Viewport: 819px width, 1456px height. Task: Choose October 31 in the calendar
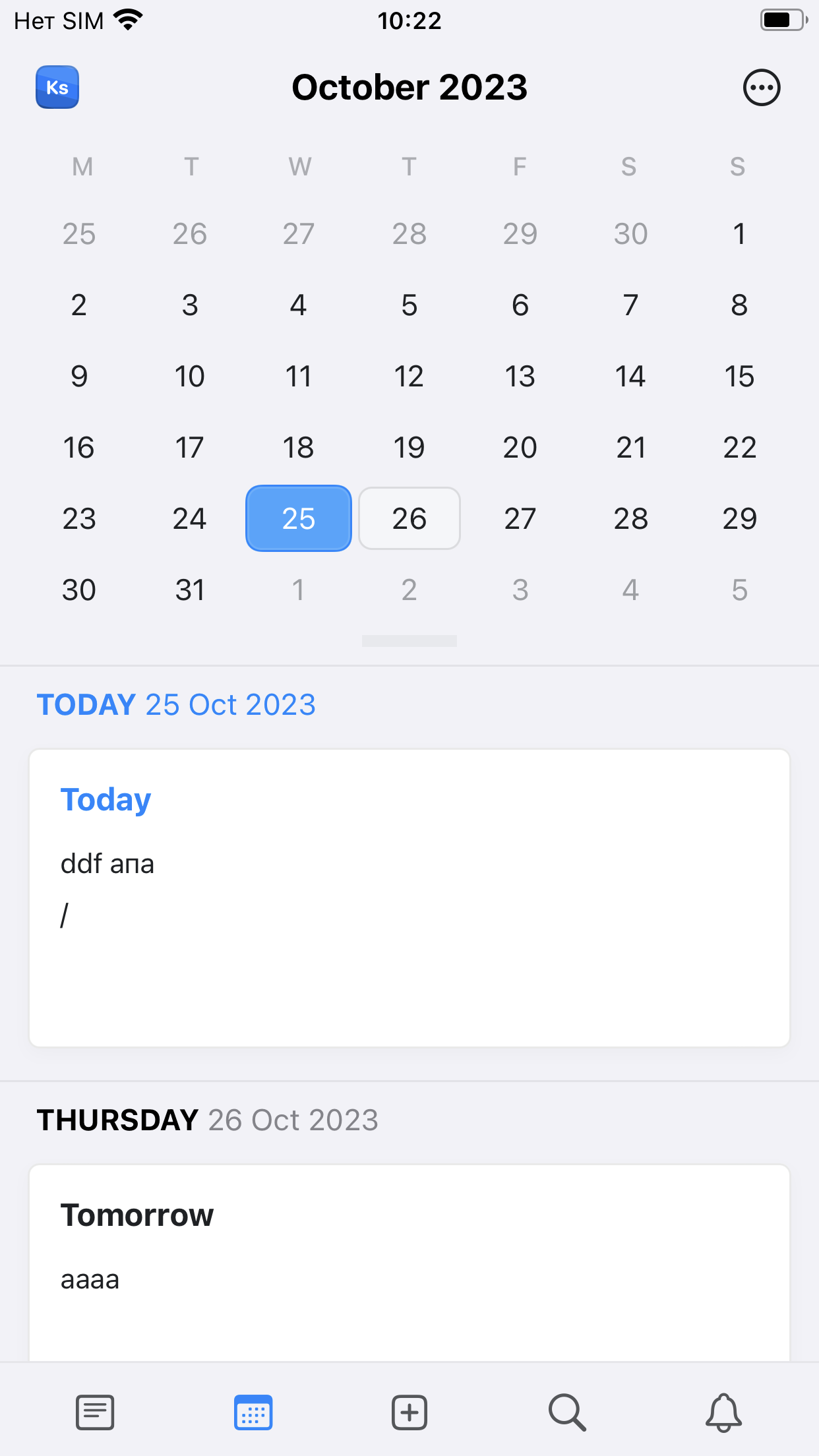190,590
